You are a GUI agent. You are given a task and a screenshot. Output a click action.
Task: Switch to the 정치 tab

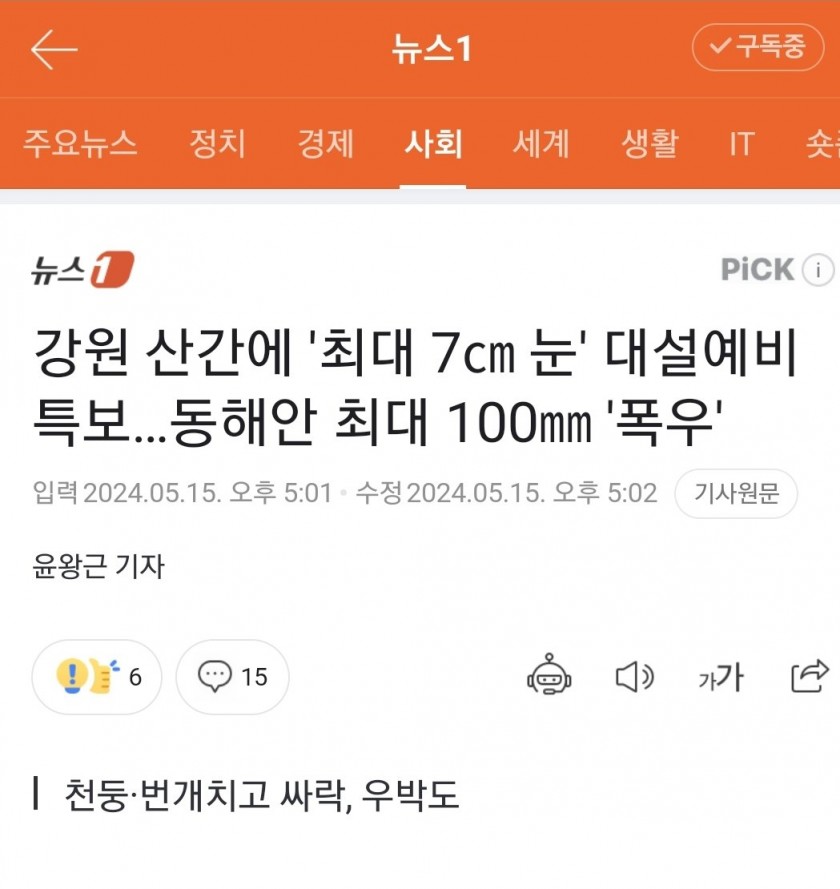217,144
